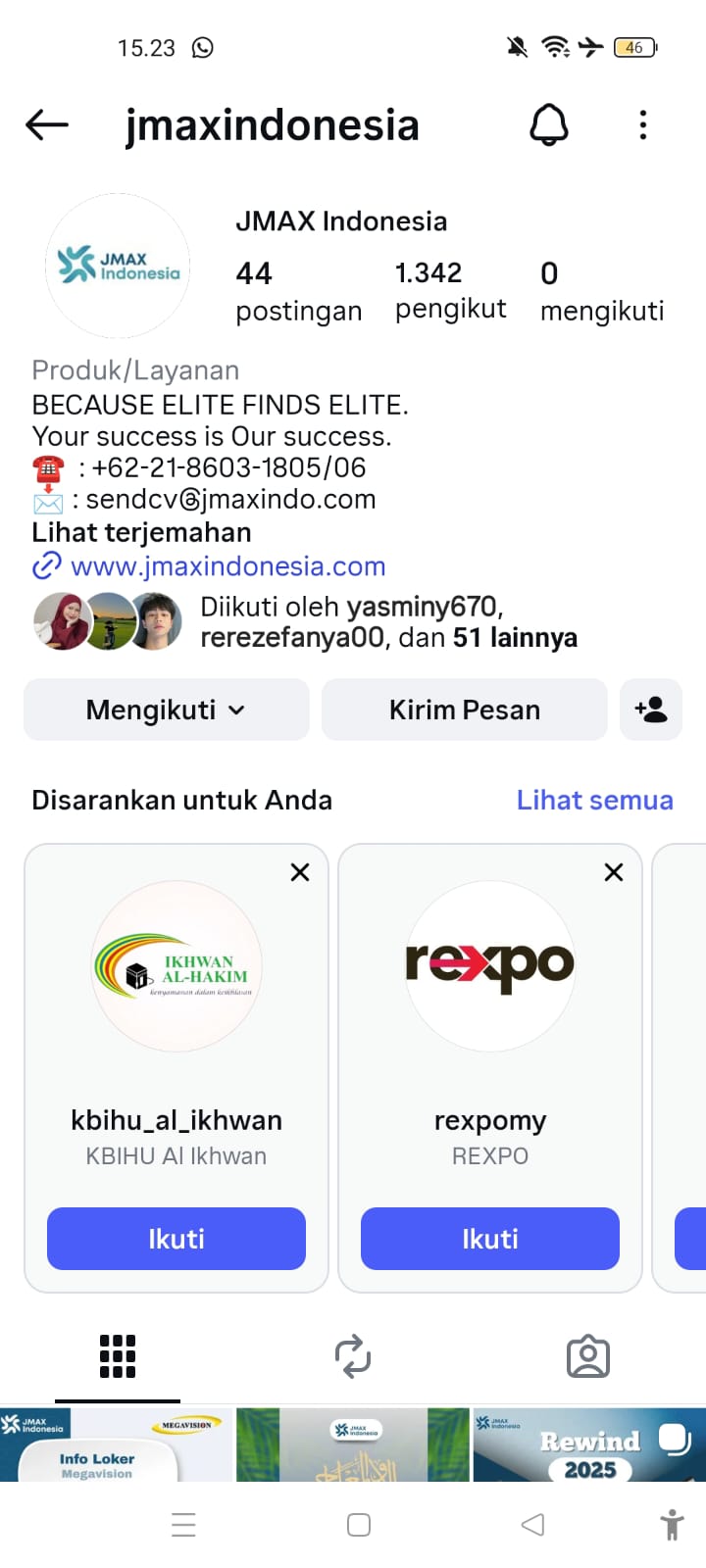This screenshot has height=1568, width=706.
Task: View mutual followers including yasminy670
Action: pyautogui.click(x=388, y=622)
